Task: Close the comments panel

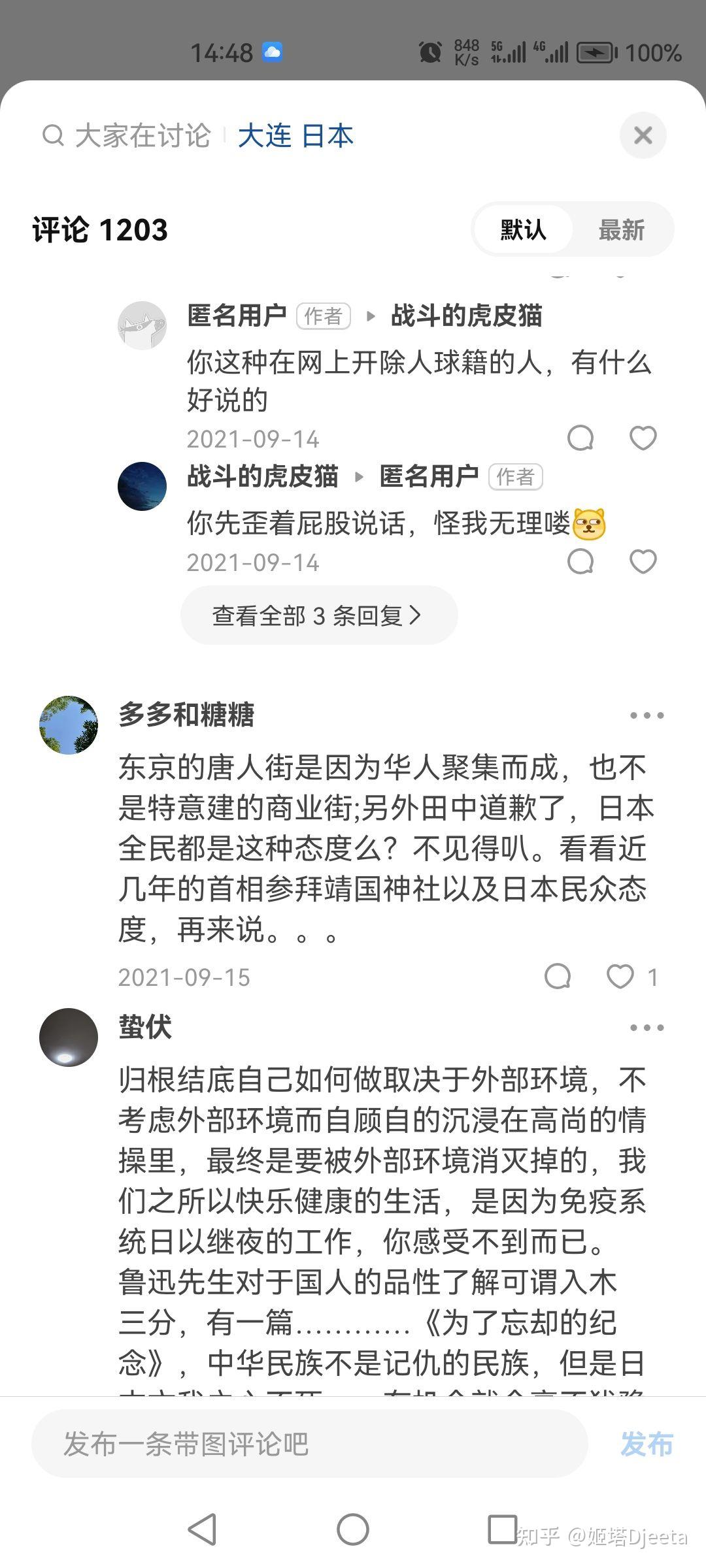Action: (643, 135)
